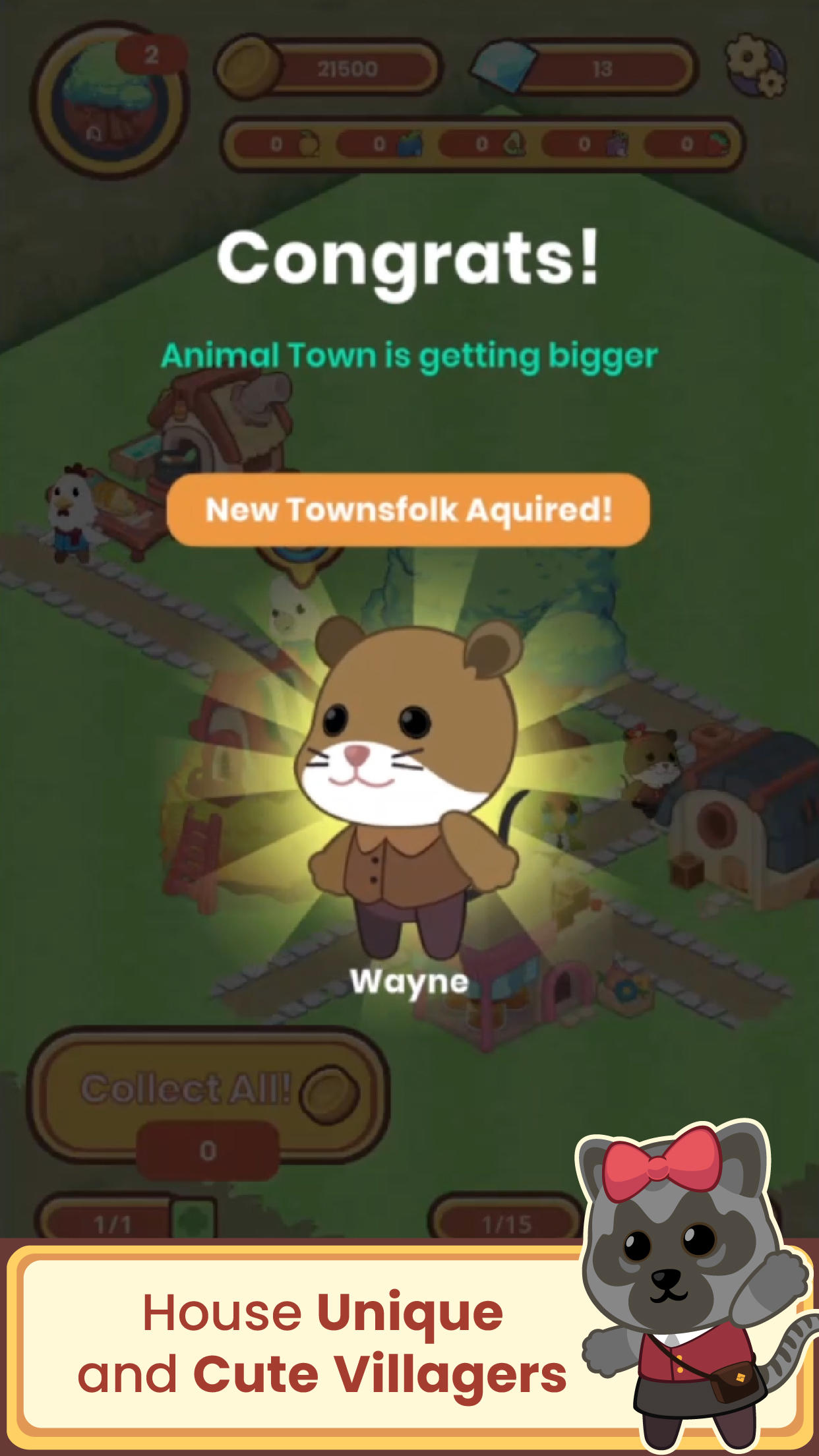
Task: Tap the apple resource icon
Action: [x=310, y=141]
